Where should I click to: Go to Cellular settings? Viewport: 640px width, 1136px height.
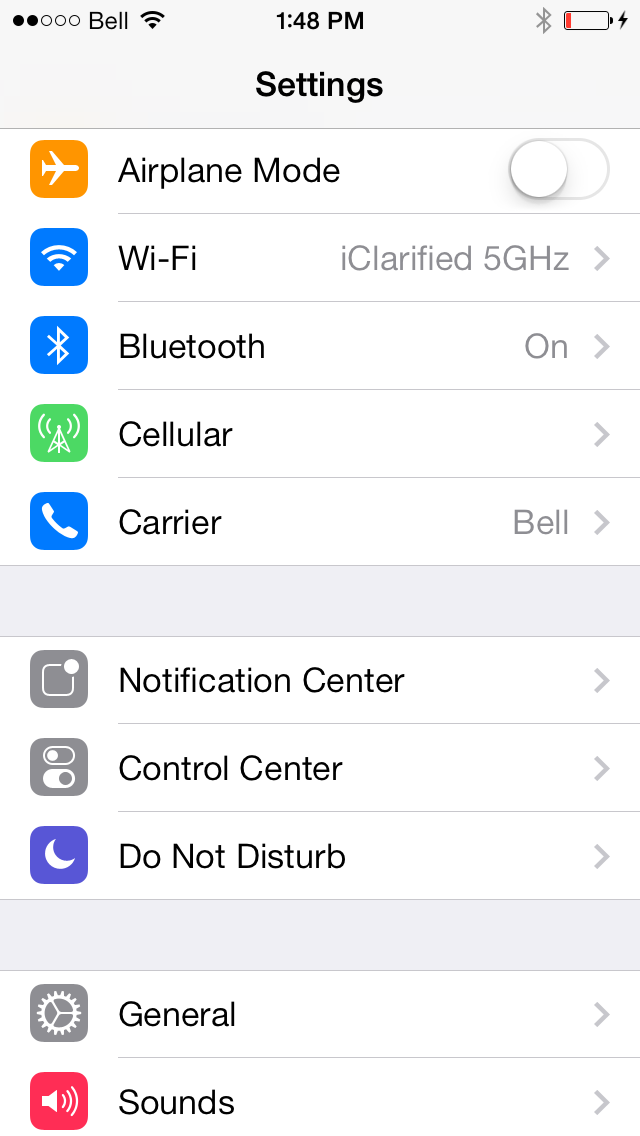pyautogui.click(x=320, y=434)
